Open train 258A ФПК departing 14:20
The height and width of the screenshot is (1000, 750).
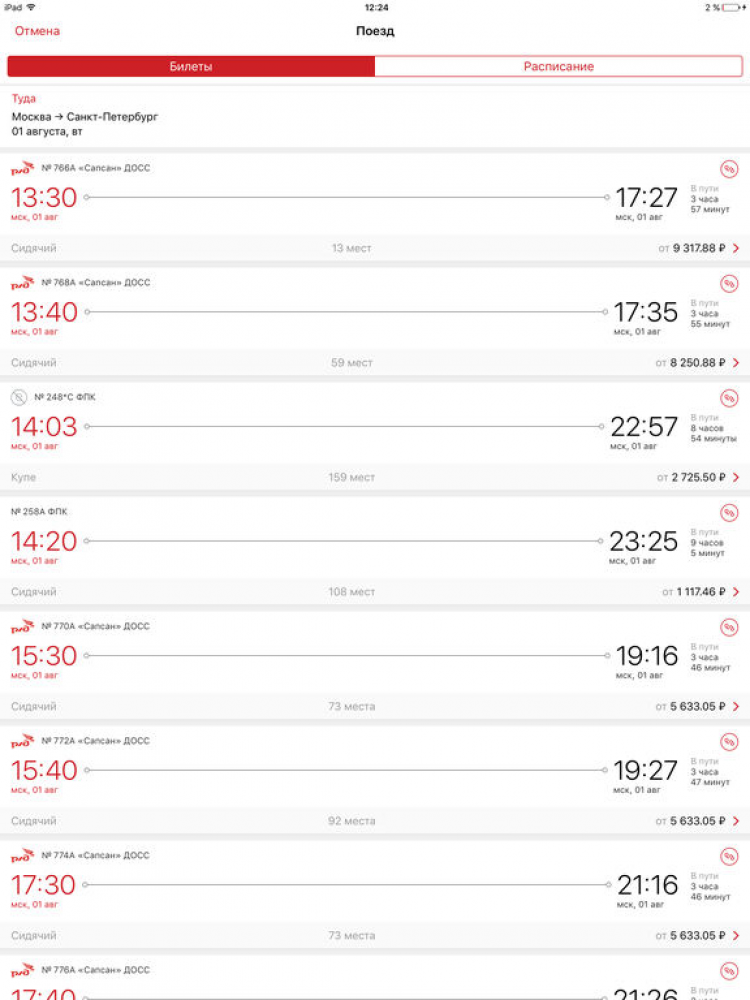pyautogui.click(x=375, y=548)
